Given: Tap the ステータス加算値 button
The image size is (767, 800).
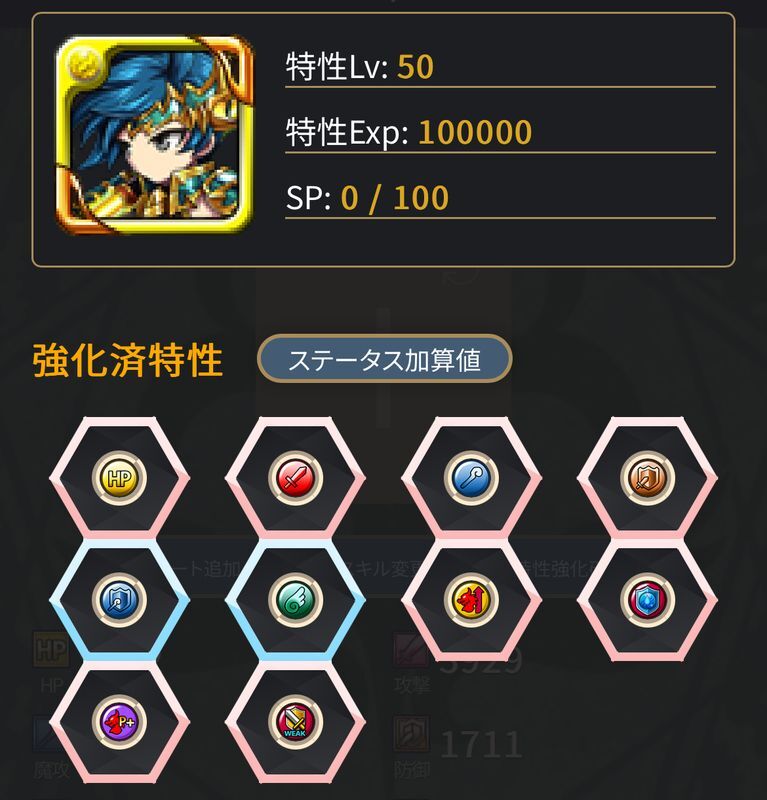Looking at the screenshot, I should point(384,360).
